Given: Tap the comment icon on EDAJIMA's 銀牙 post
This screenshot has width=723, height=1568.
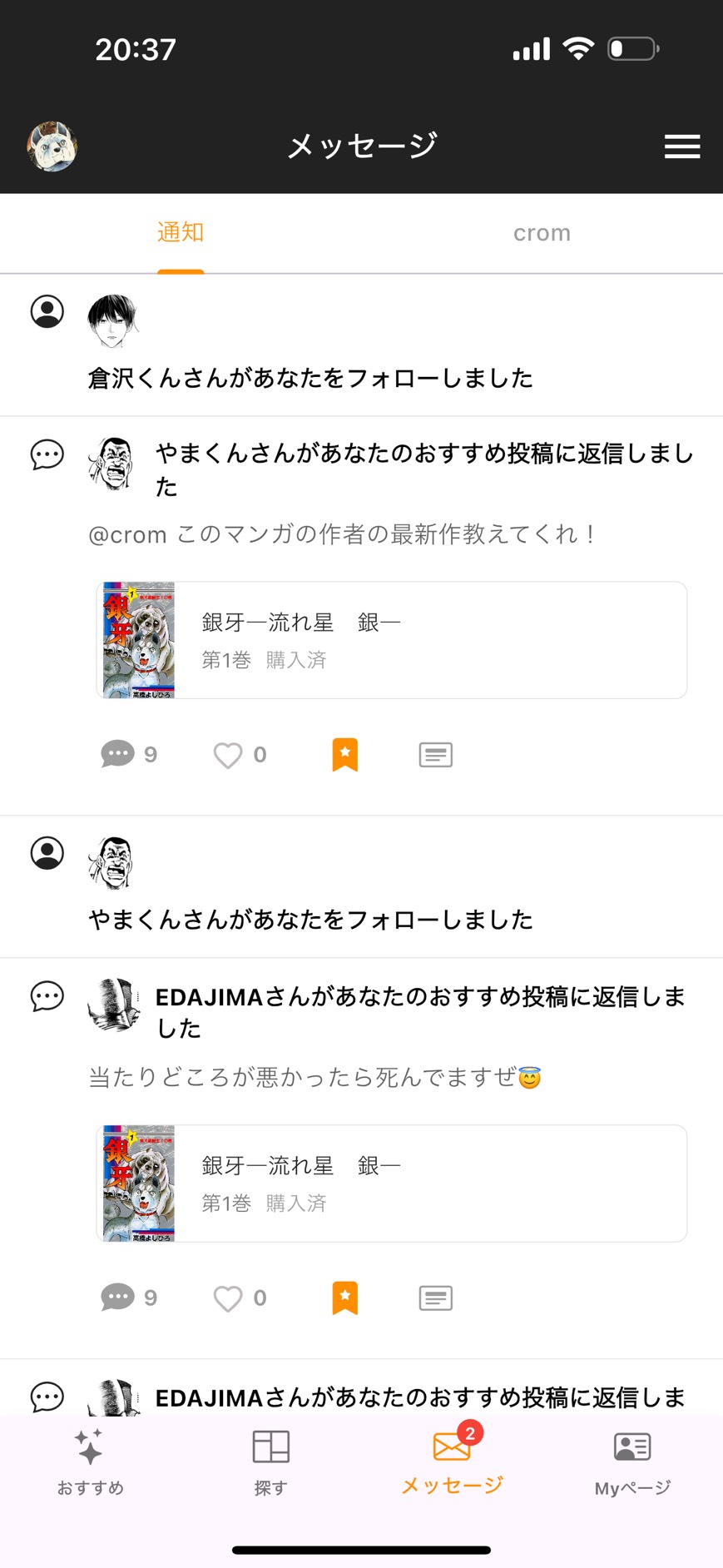Looking at the screenshot, I should pyautogui.click(x=117, y=1297).
